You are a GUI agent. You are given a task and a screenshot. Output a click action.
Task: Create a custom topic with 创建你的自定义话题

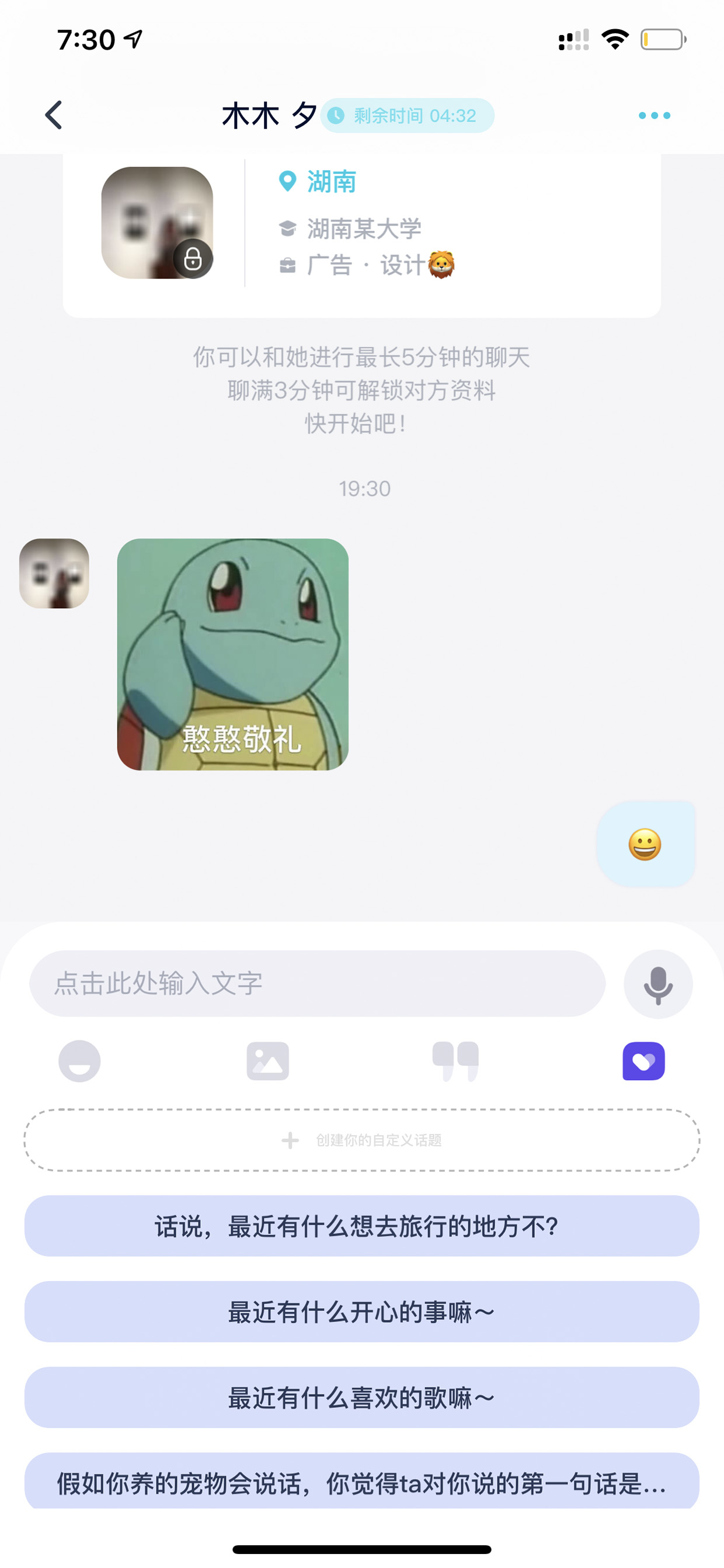pyautogui.click(x=362, y=1140)
